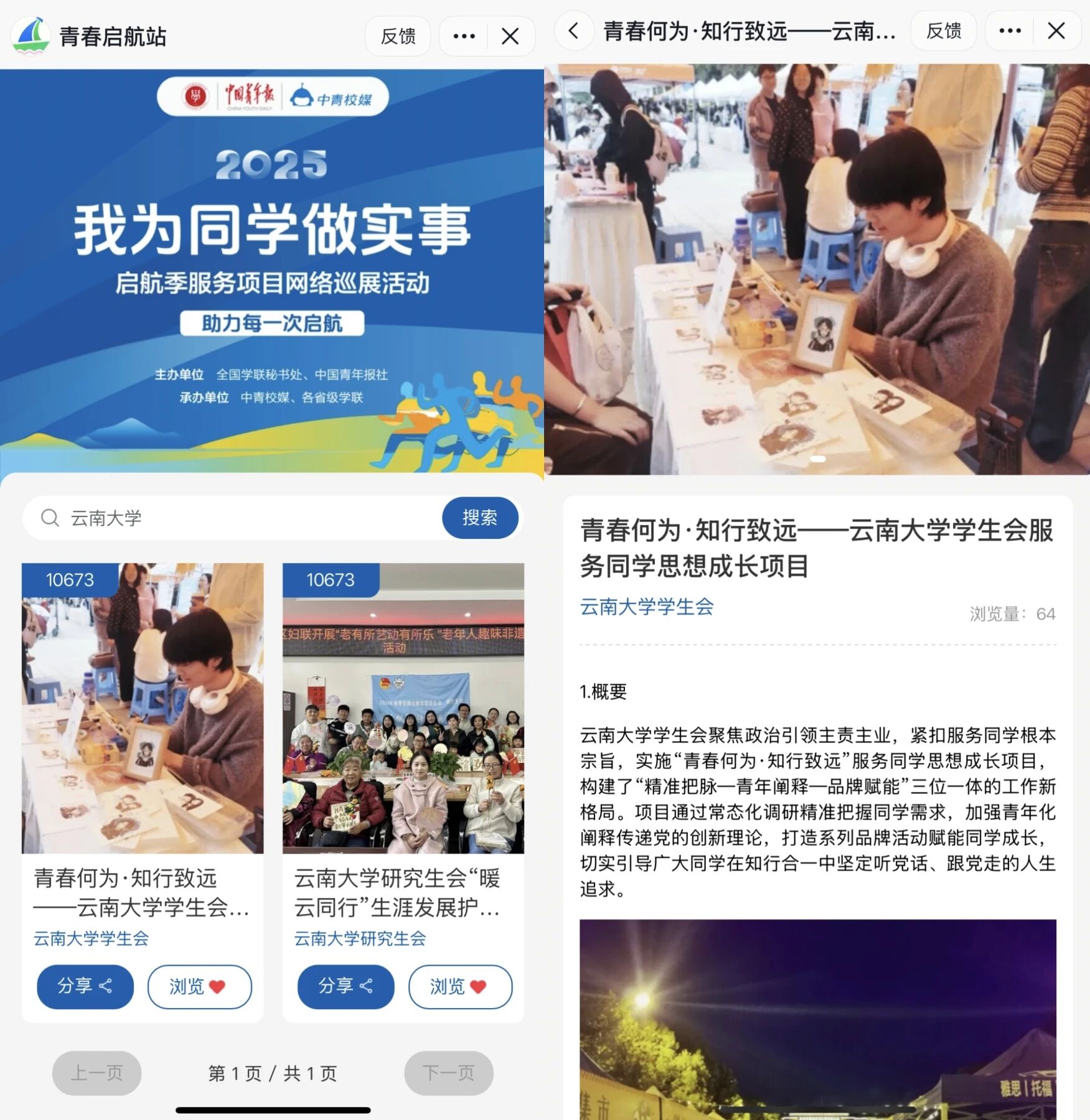Share the 云南大学研究生会 project
The height and width of the screenshot is (1120, 1090).
tap(345, 986)
